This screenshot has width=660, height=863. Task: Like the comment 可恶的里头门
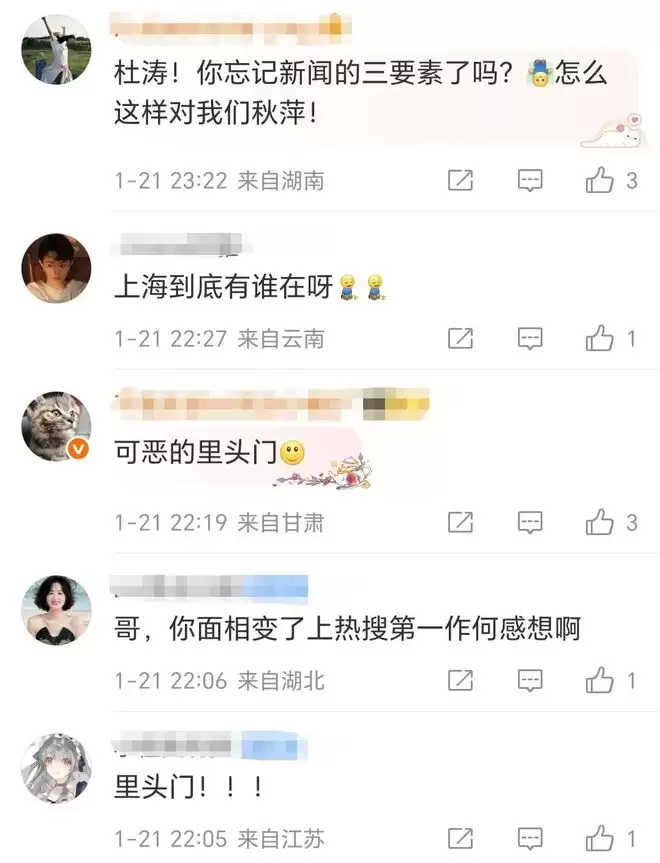(x=600, y=521)
